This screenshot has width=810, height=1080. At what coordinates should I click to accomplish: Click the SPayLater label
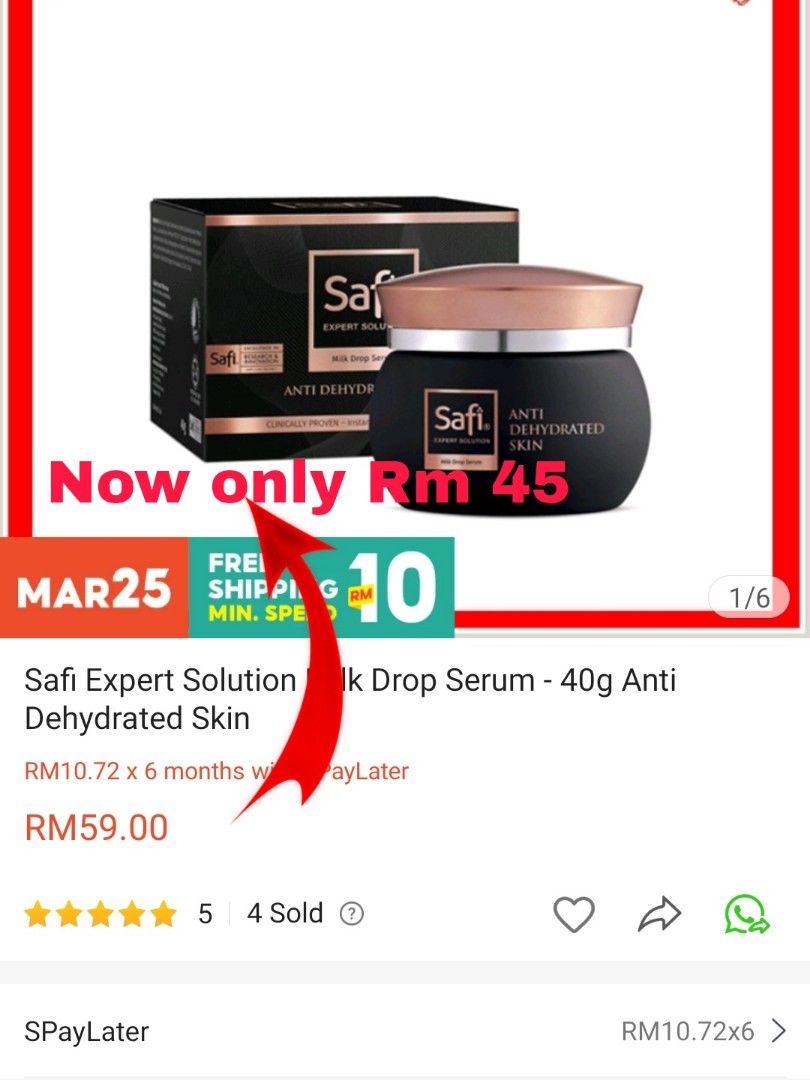pyautogui.click(x=87, y=1031)
